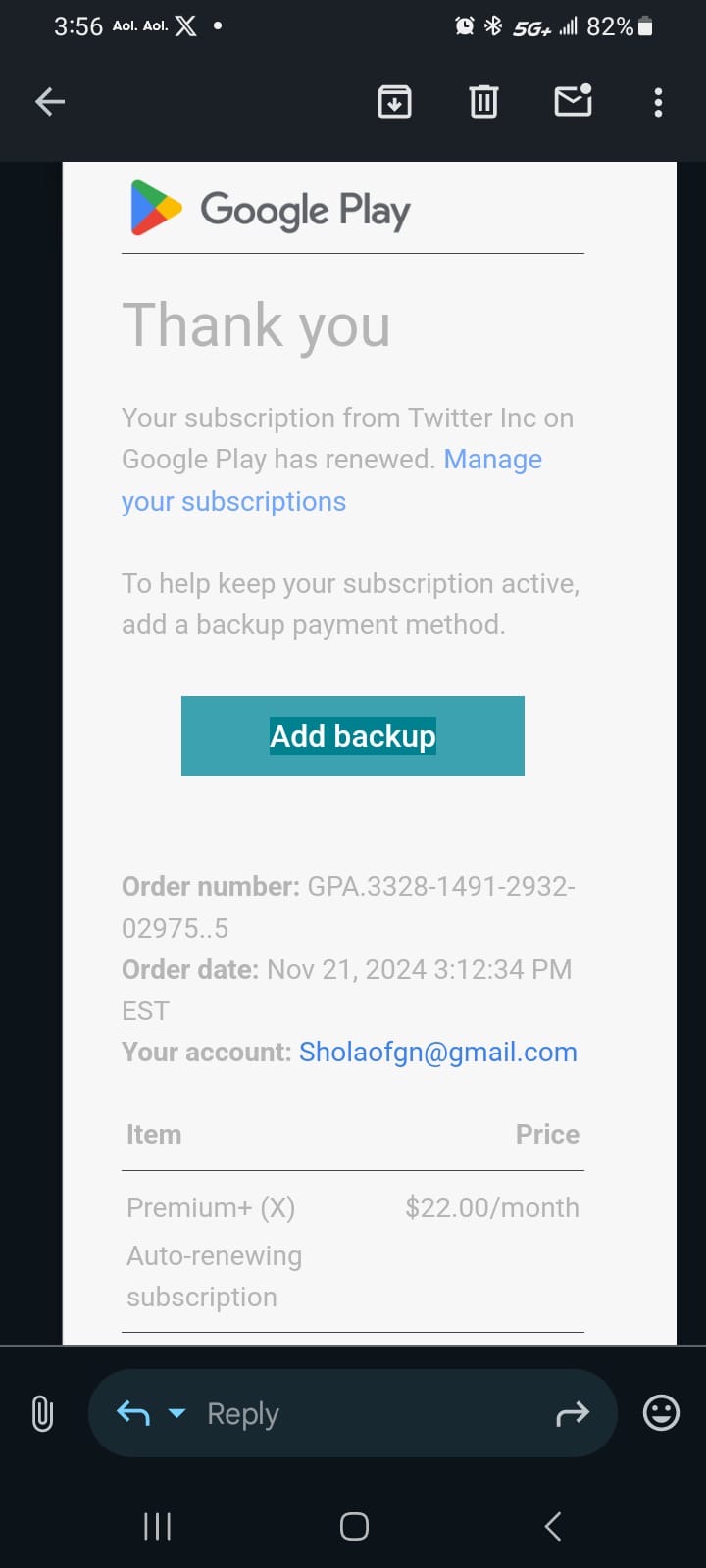Go to the home screen
This screenshot has width=706, height=1568.
[x=354, y=1526]
